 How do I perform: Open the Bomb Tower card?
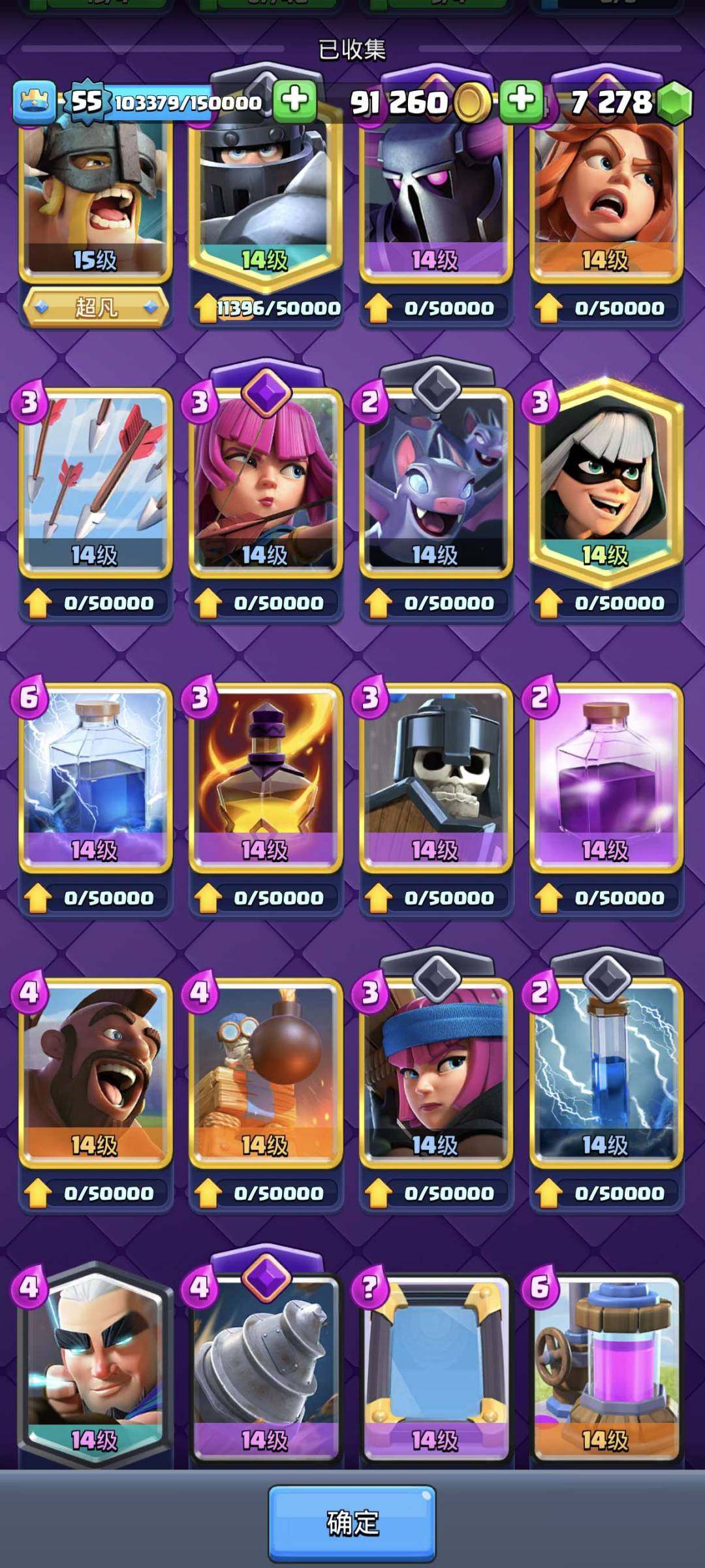click(265, 1071)
